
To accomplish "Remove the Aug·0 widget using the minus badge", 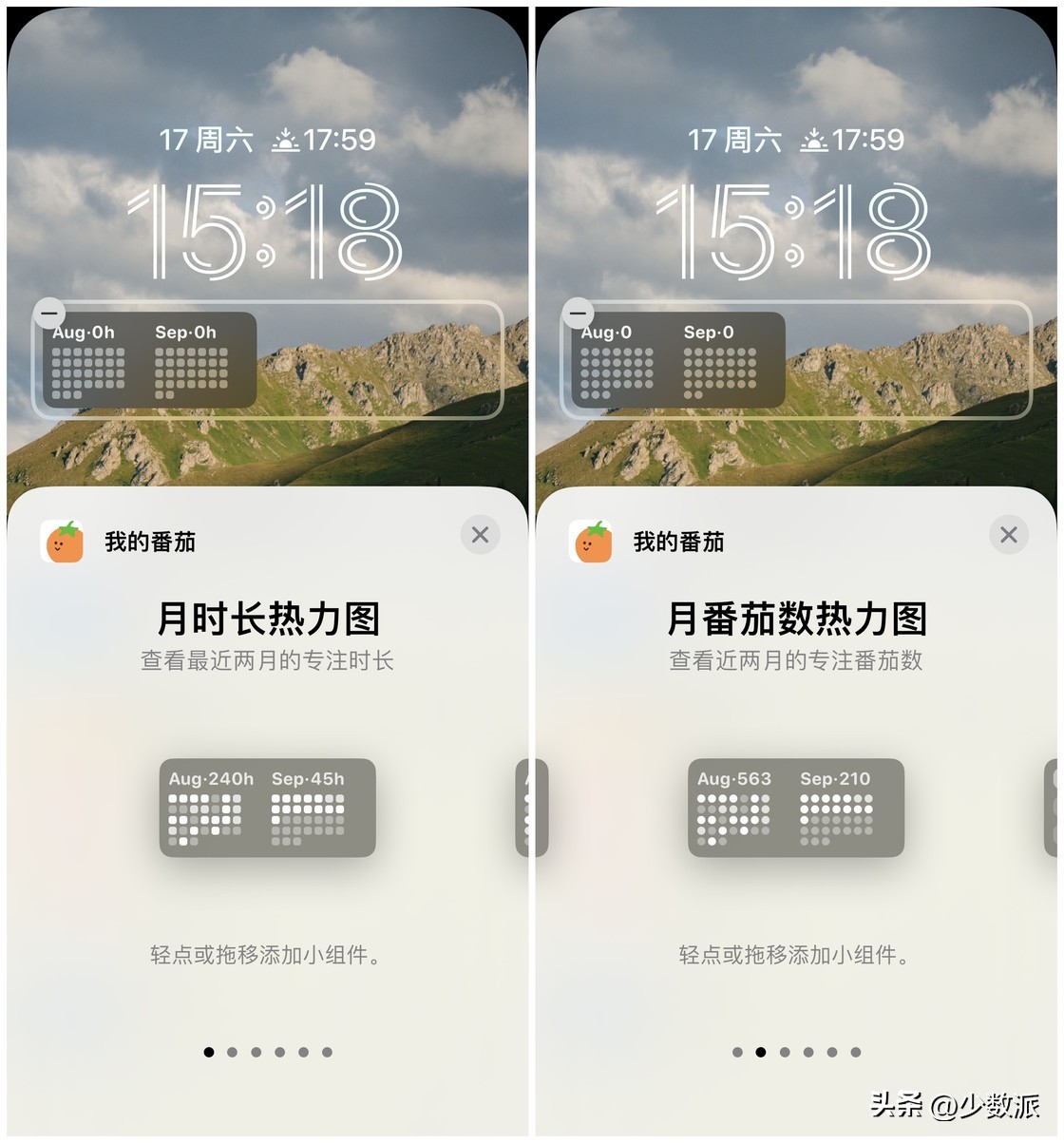I will [578, 313].
